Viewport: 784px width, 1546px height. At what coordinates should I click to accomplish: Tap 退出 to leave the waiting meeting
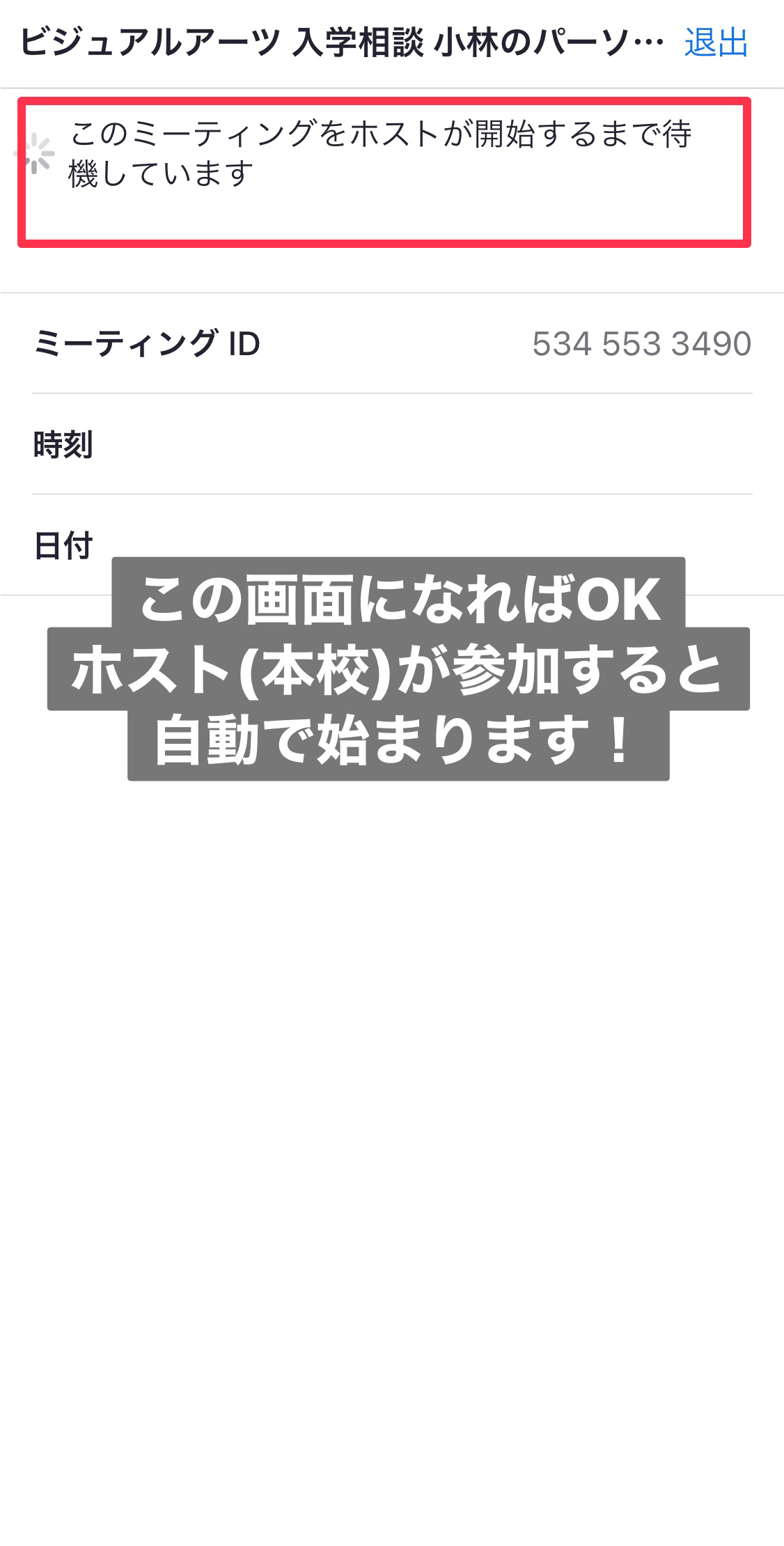pyautogui.click(x=716, y=43)
